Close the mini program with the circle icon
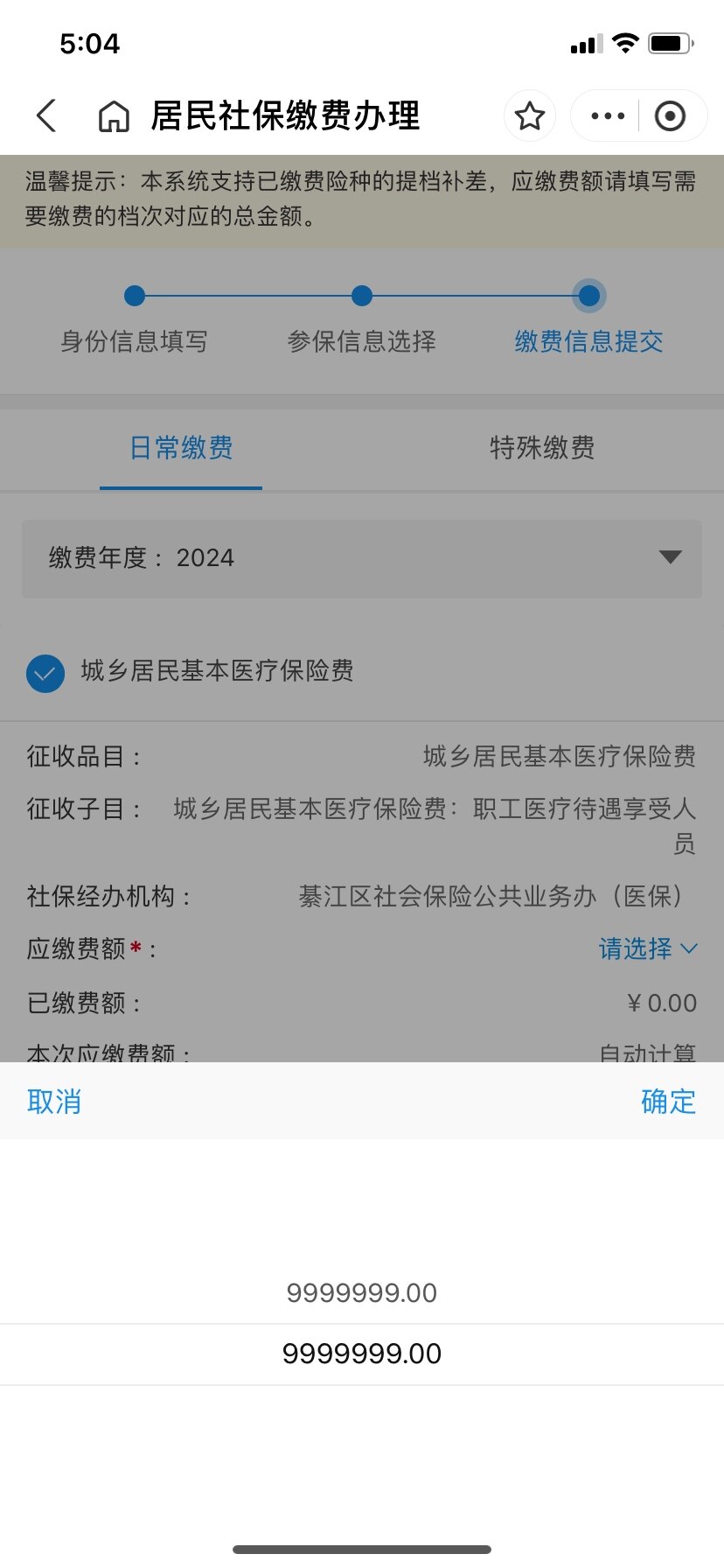724x1568 pixels. (670, 115)
